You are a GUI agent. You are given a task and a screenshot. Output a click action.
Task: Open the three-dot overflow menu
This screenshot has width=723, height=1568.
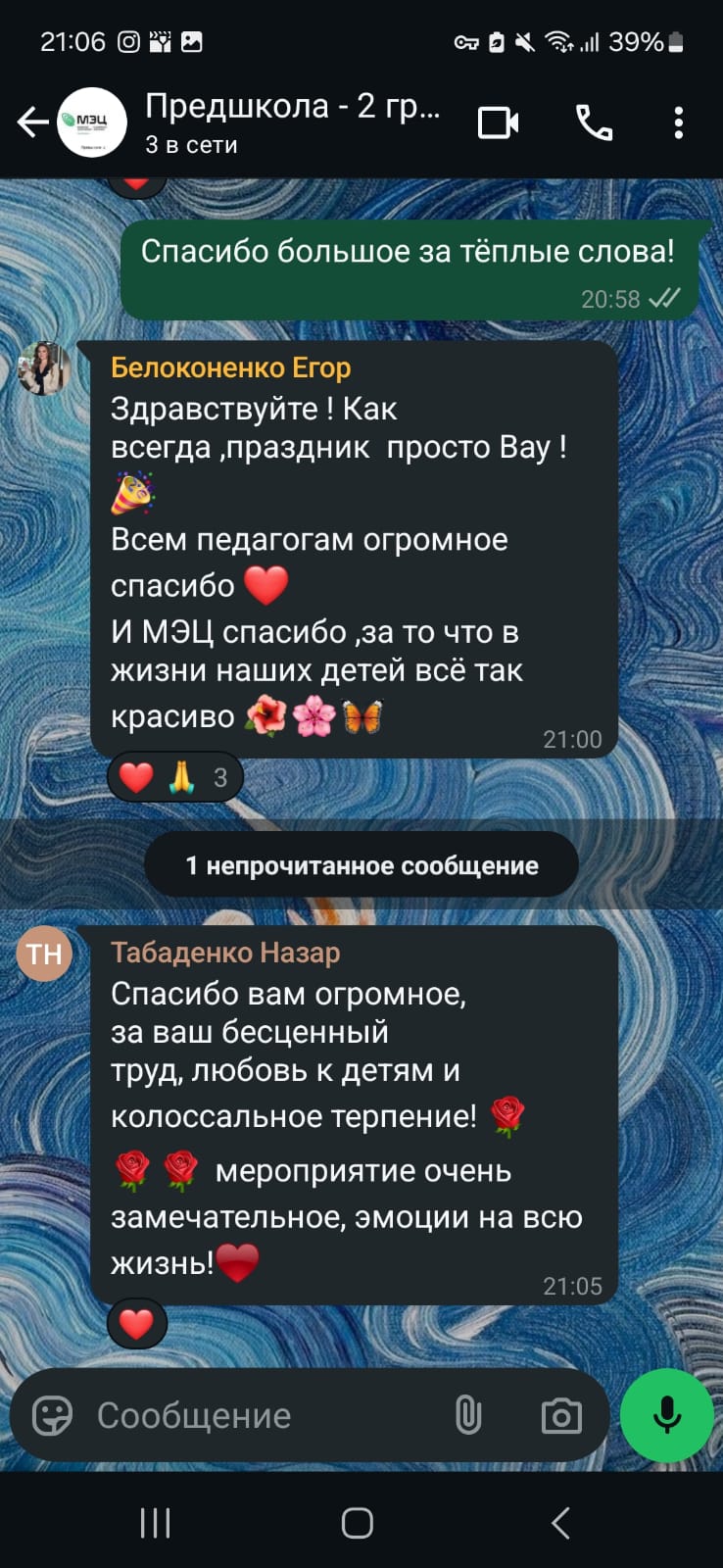click(678, 122)
